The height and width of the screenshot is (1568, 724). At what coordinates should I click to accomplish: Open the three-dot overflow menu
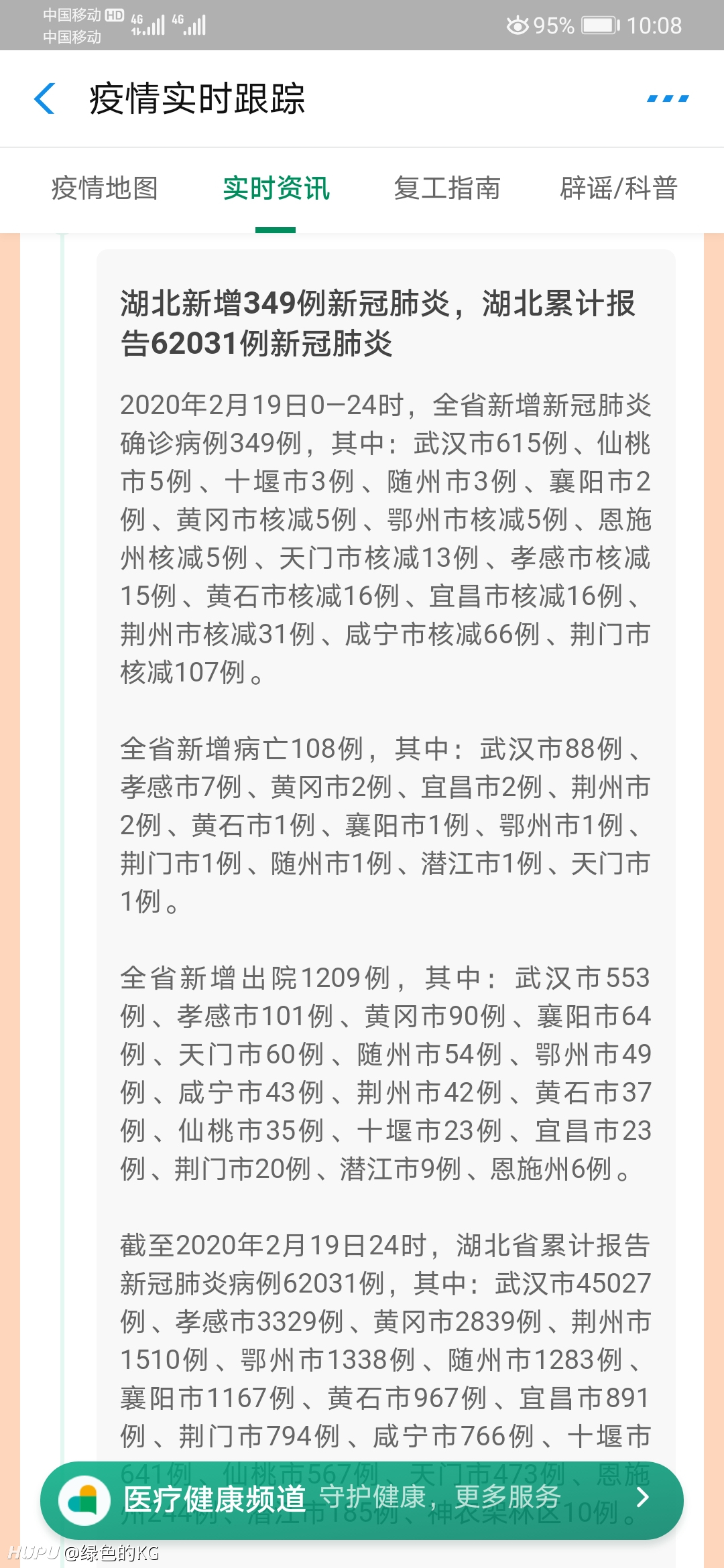[668, 99]
